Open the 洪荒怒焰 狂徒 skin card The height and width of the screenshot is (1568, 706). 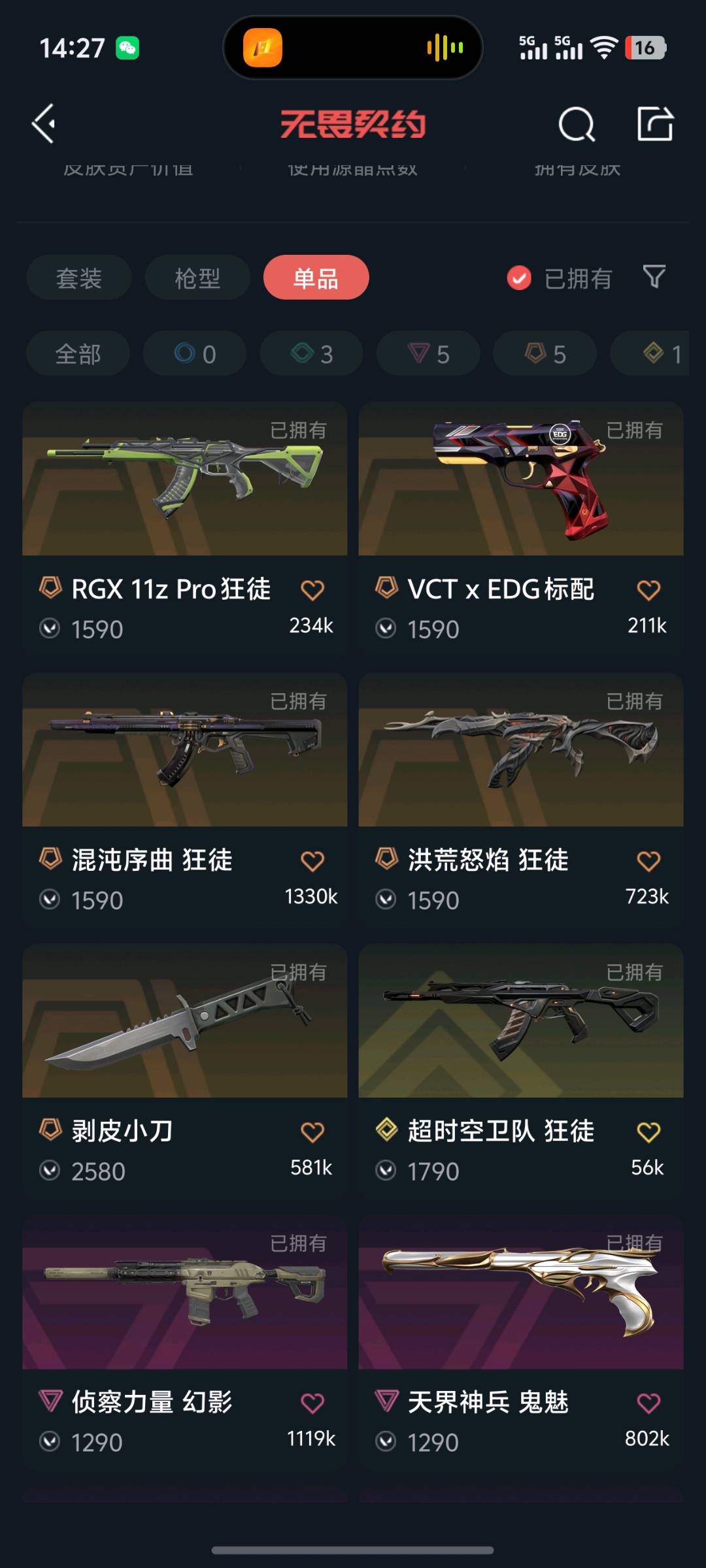click(521, 799)
